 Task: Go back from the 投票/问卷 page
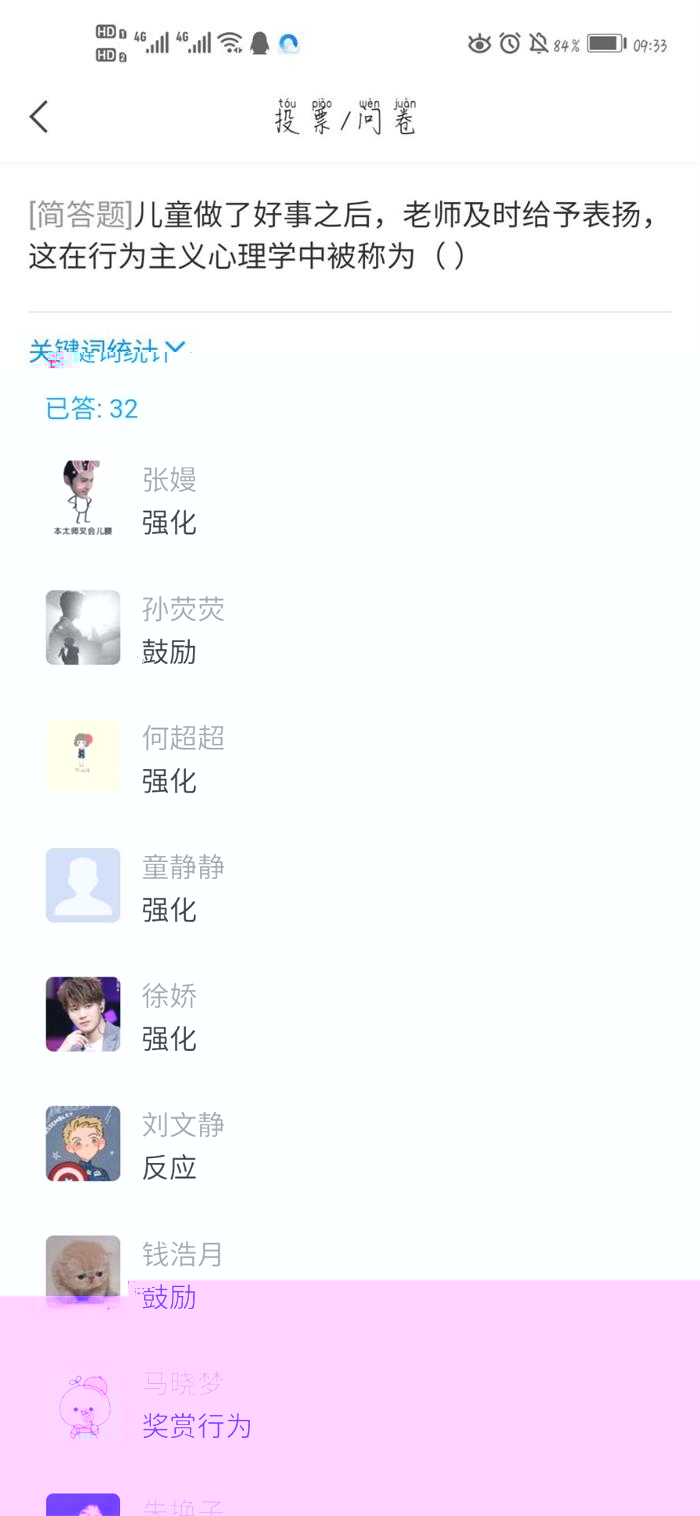pyautogui.click(x=39, y=117)
